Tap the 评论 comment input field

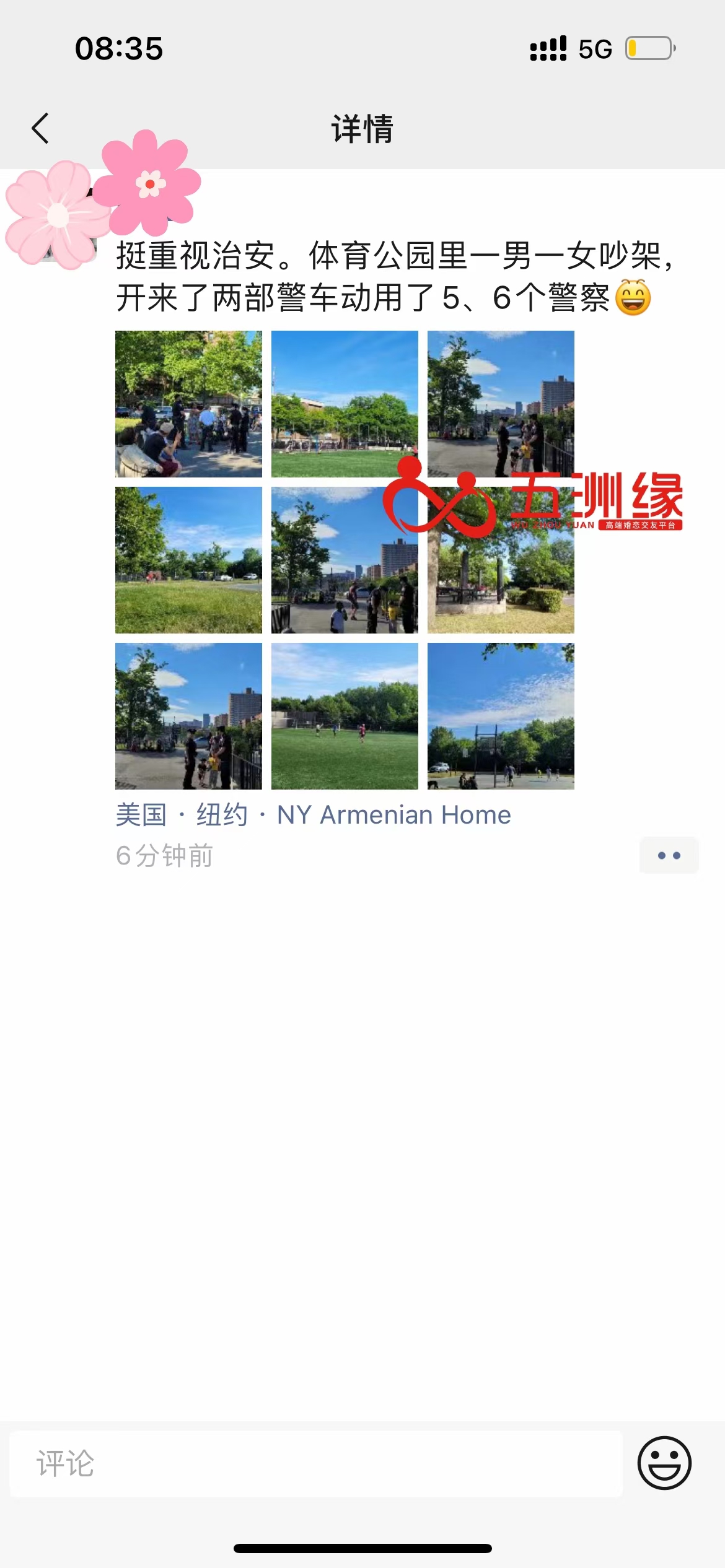[316, 1464]
